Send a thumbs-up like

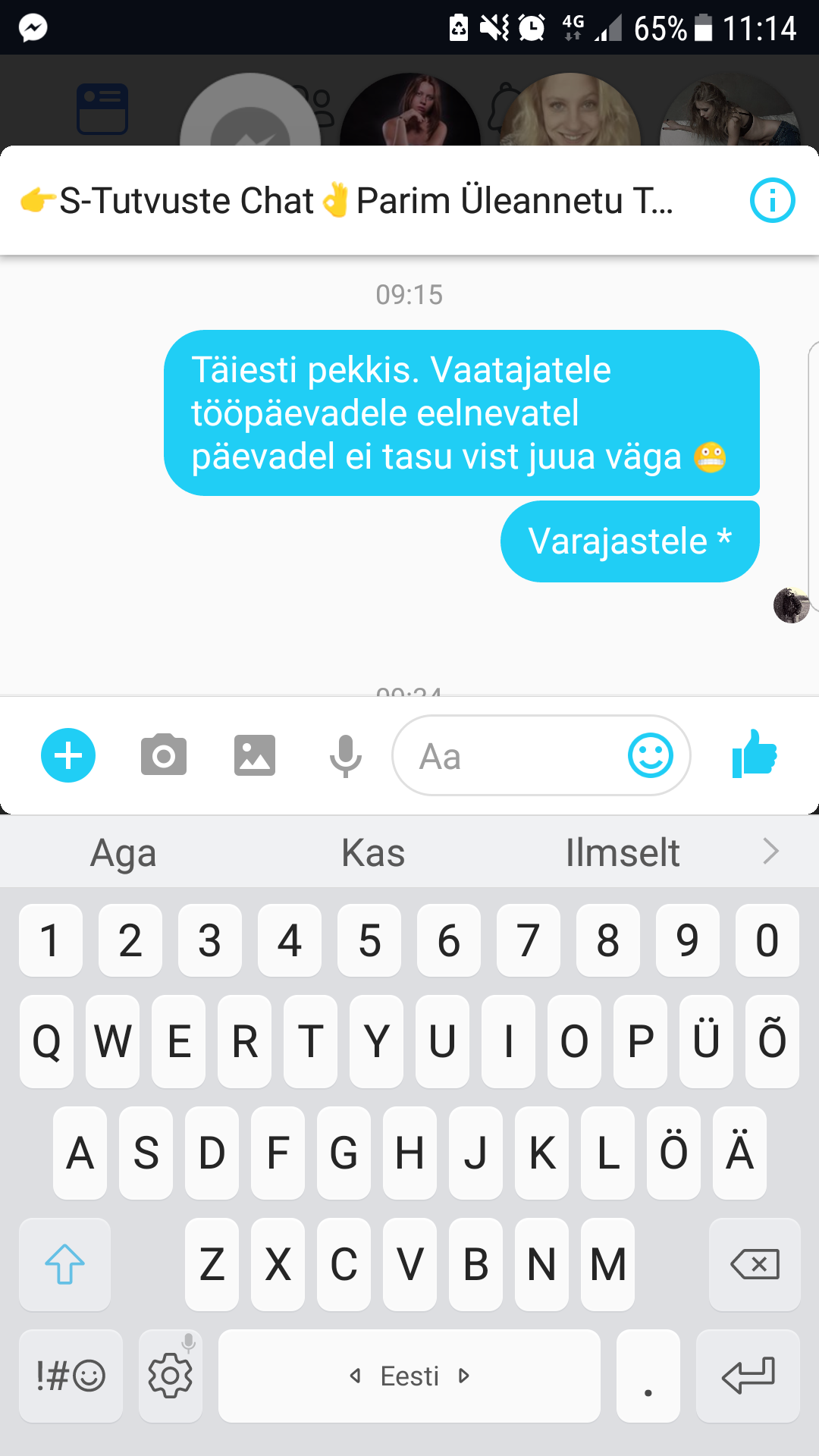(x=755, y=754)
